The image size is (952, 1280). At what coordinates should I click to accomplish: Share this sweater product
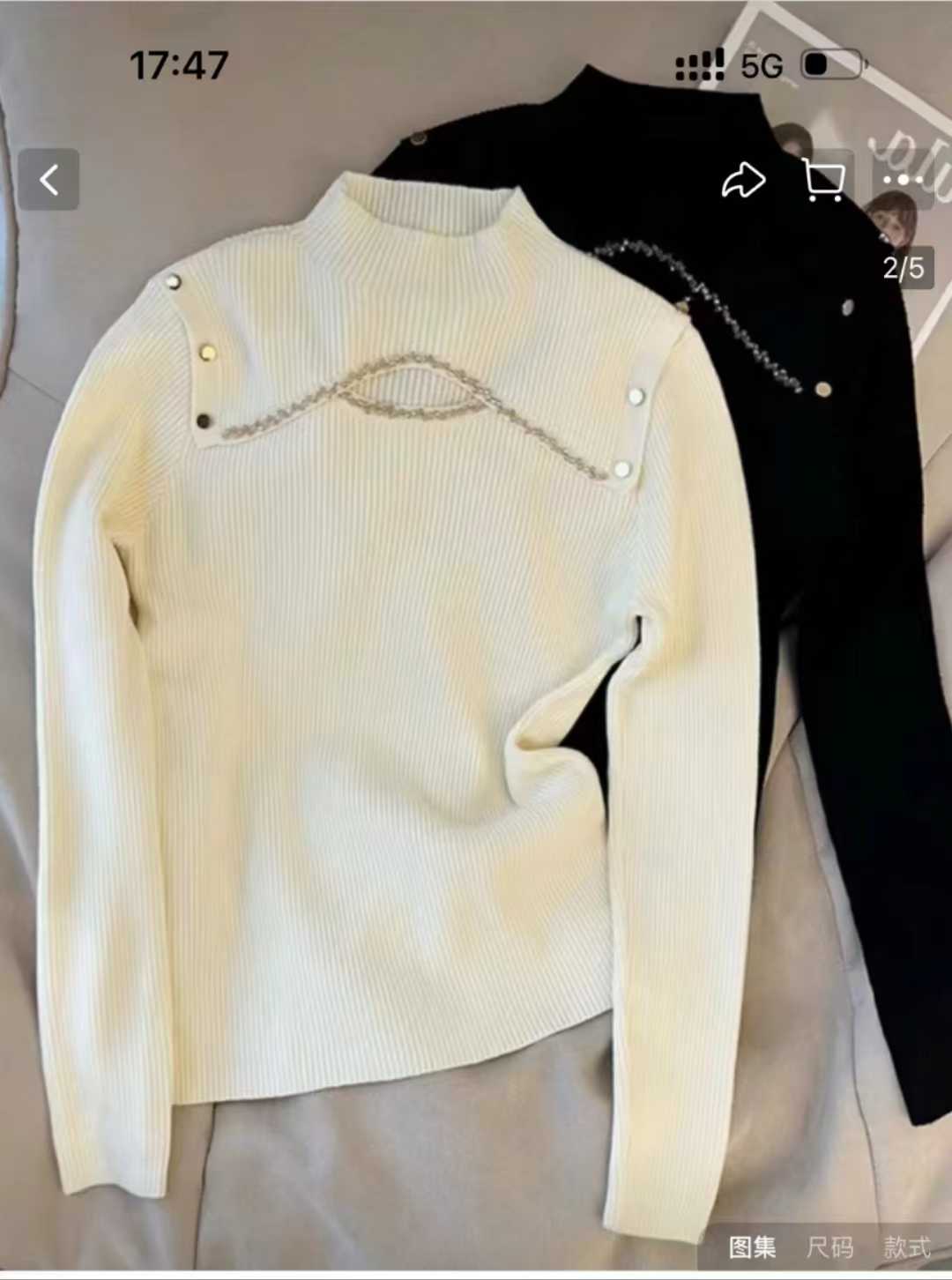(x=743, y=180)
